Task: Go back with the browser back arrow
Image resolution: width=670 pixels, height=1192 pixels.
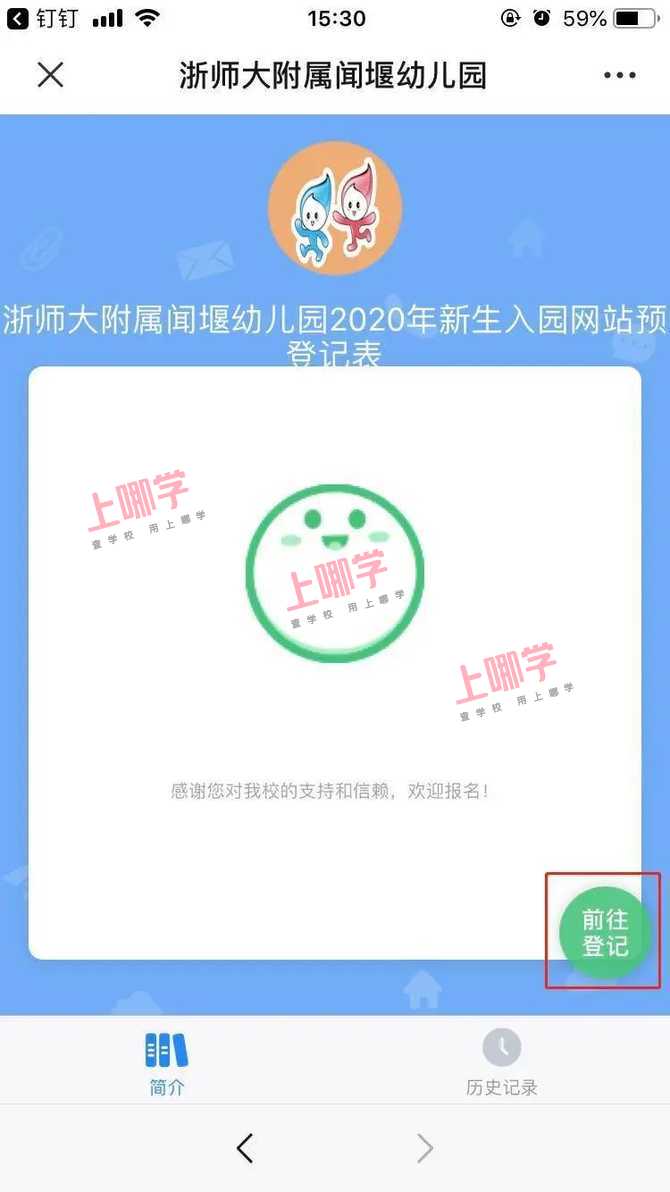Action: coord(245,1148)
